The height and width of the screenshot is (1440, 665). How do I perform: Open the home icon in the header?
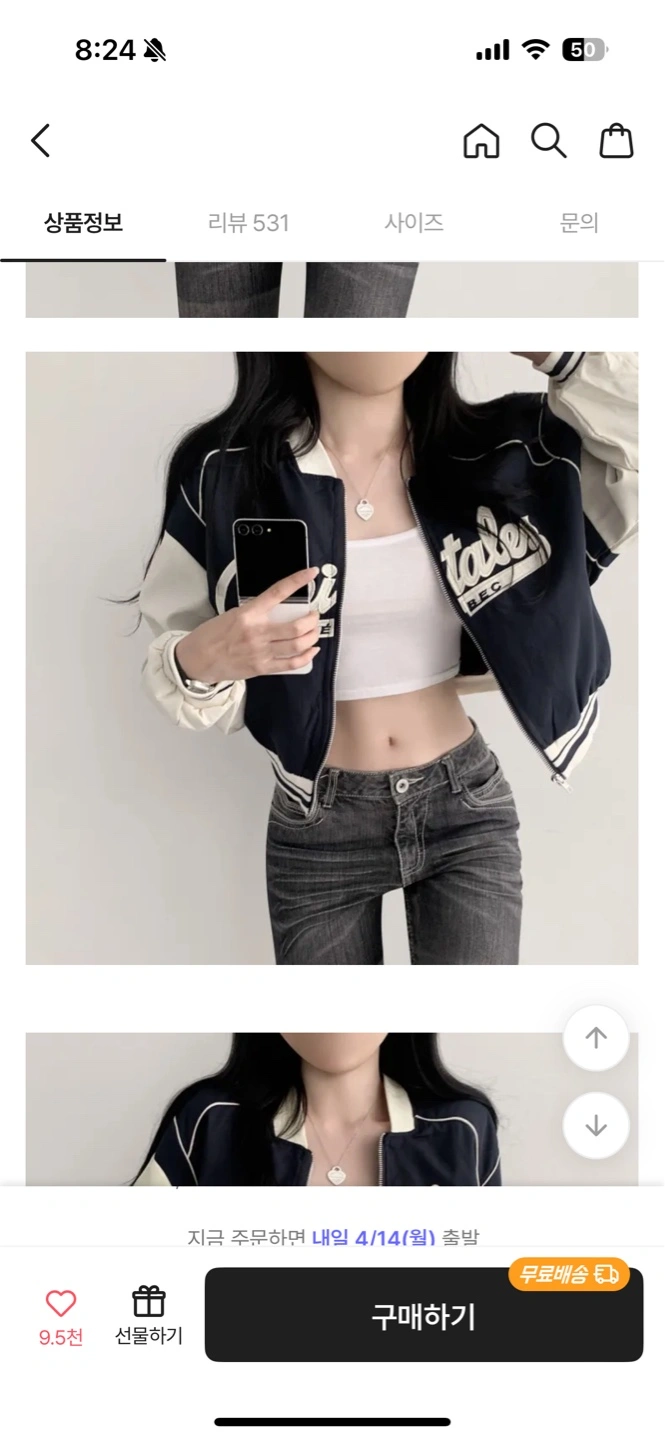coord(481,141)
